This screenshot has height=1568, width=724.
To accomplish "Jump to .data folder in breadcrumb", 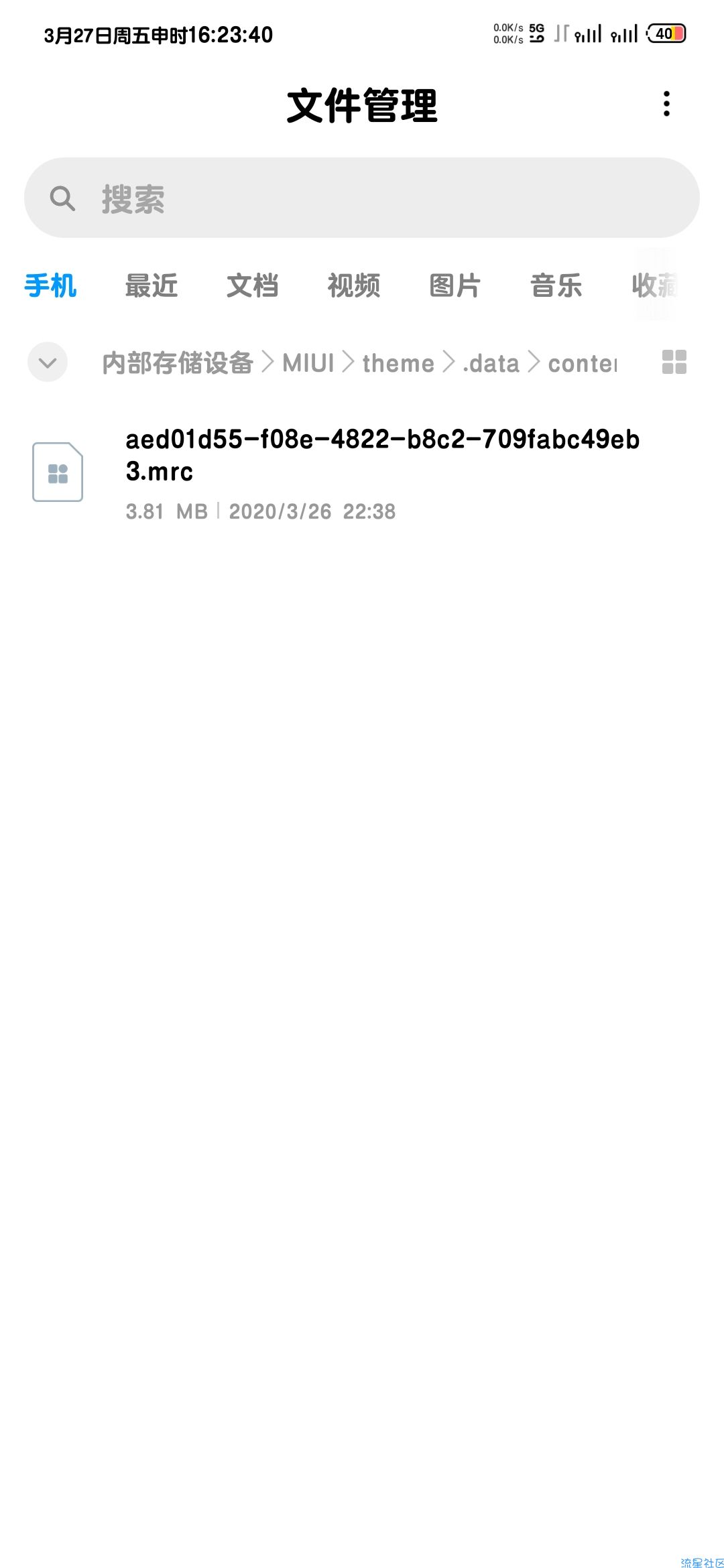I will pyautogui.click(x=491, y=363).
